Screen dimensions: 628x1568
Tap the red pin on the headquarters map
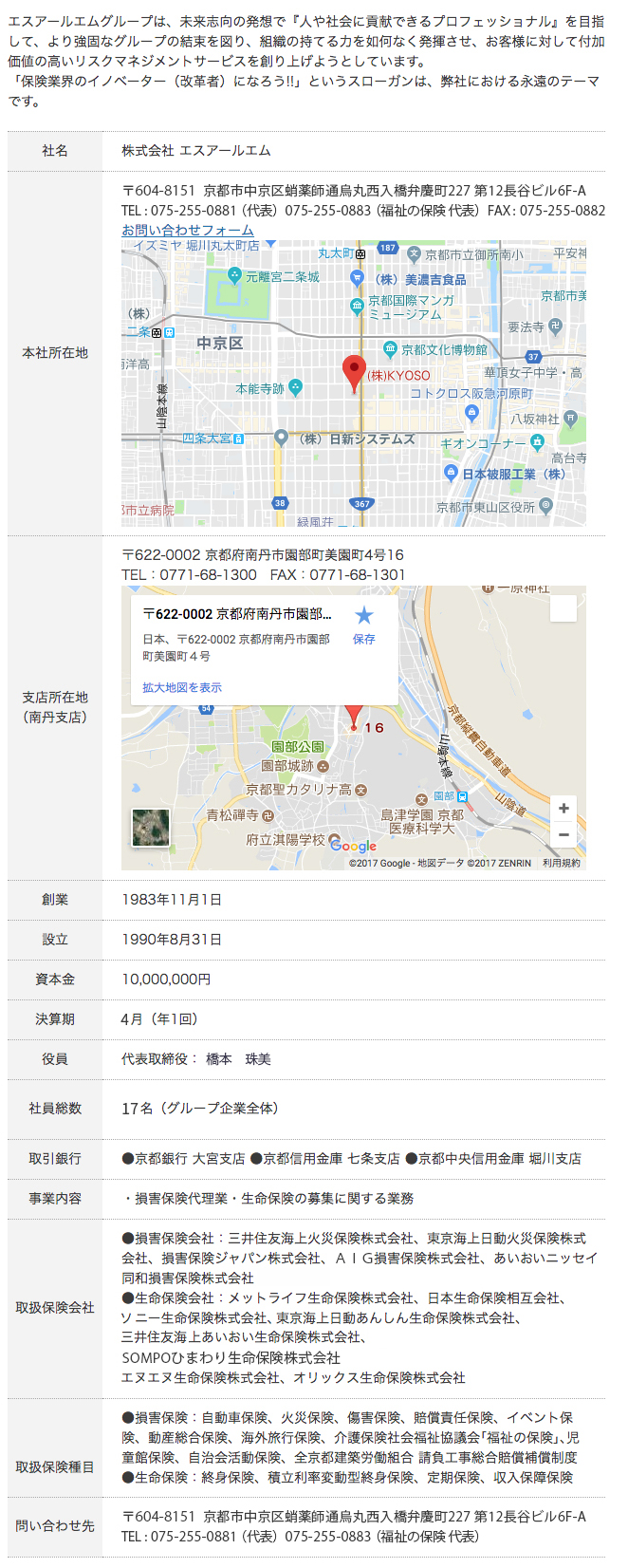click(x=354, y=372)
